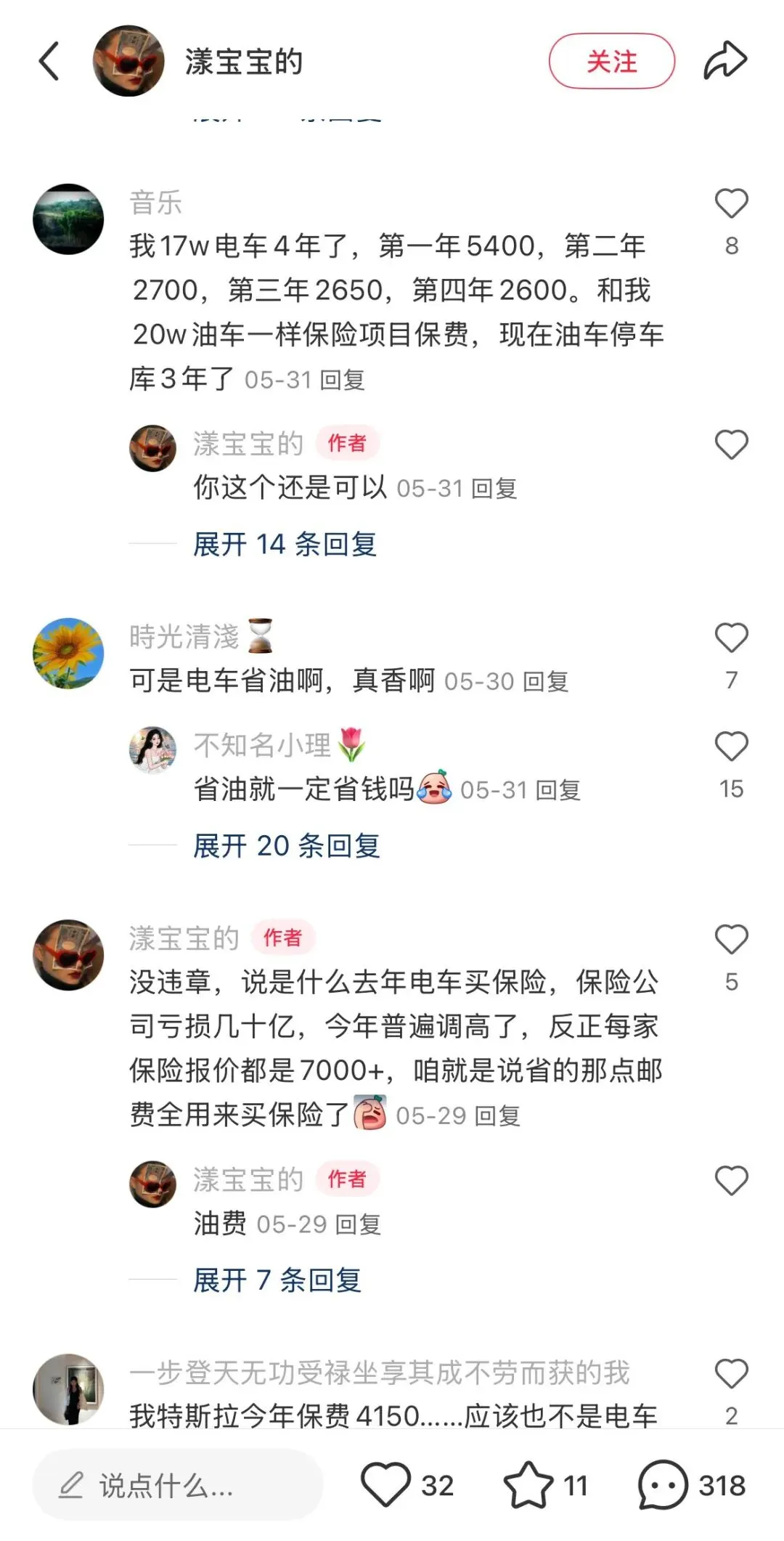Screen dimensions: 784x1541
Task: Like 音乐's comment about 17w电车
Action: tap(731, 204)
